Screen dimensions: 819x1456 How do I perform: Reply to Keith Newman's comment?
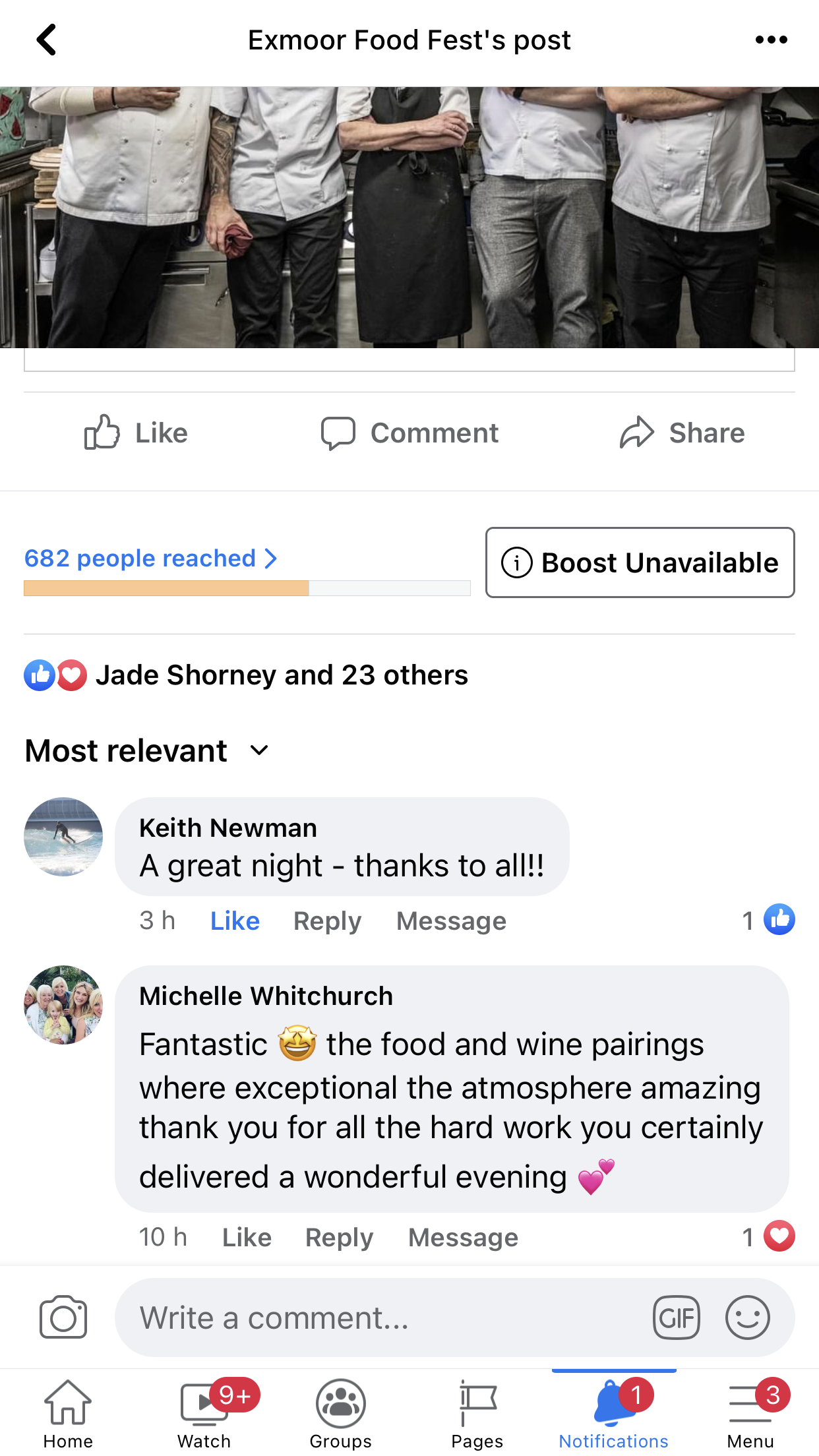[327, 921]
